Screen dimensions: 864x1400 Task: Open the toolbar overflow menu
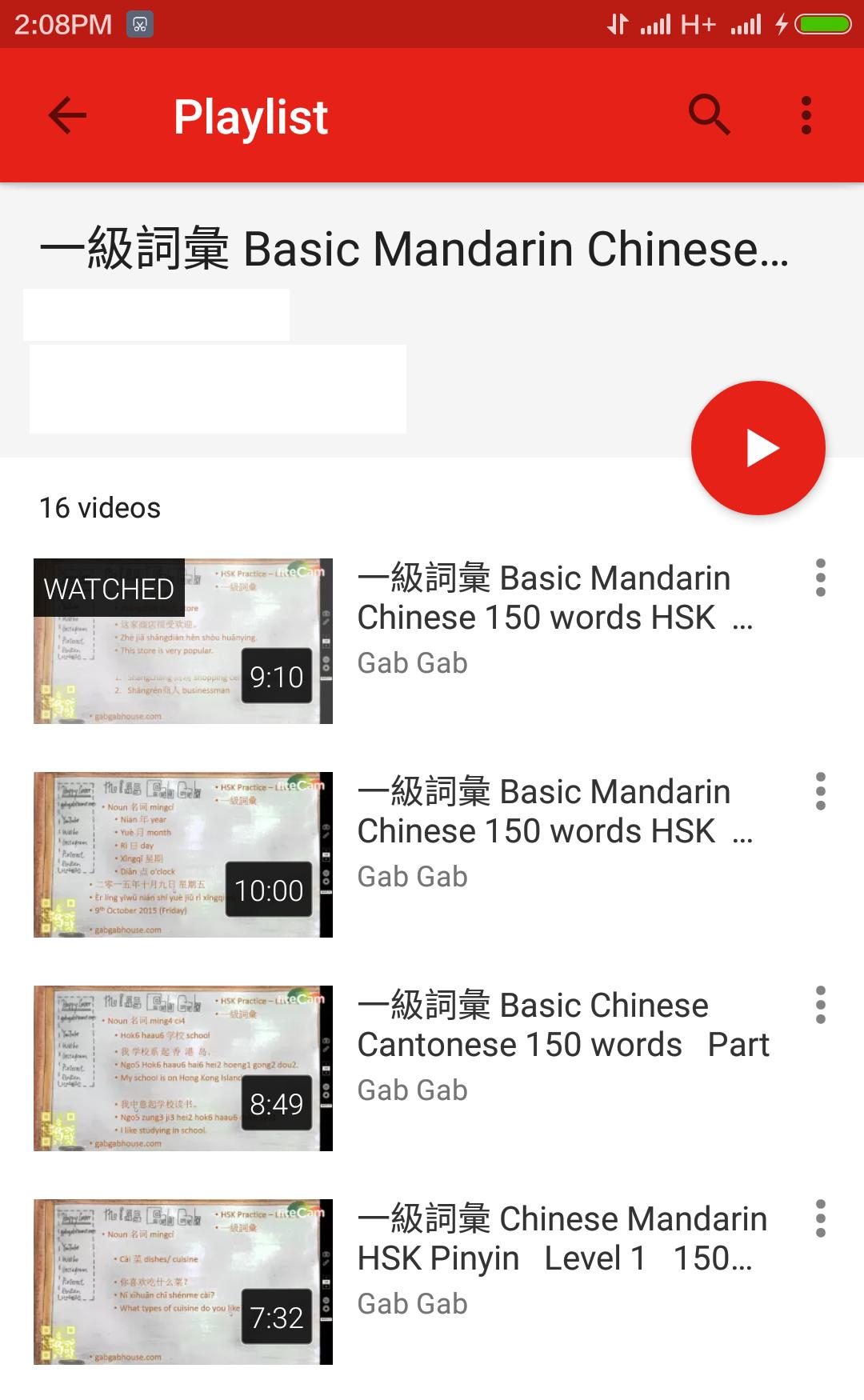point(806,116)
